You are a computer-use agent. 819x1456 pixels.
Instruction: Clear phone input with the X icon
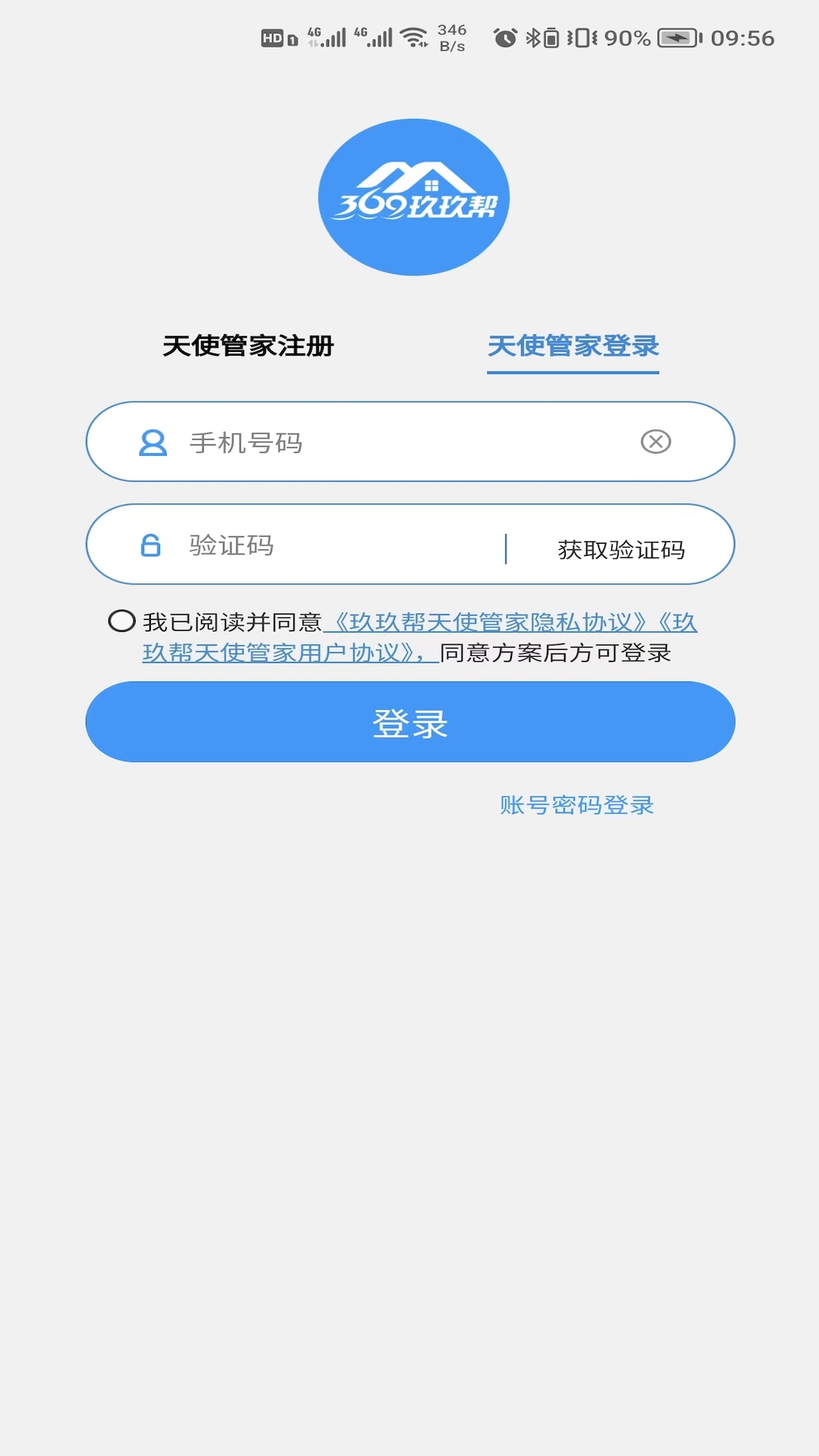coord(655,443)
